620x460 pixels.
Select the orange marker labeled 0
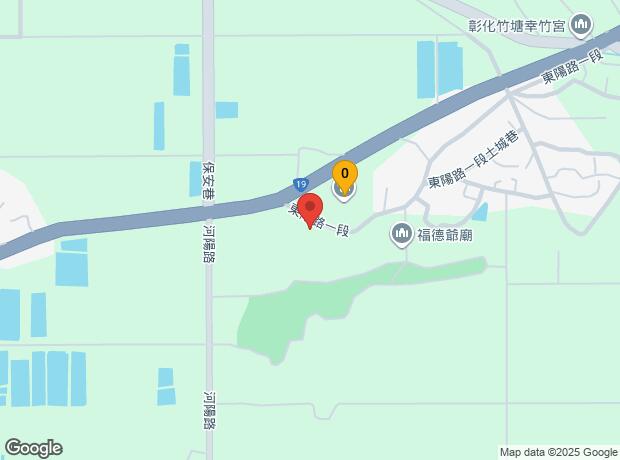point(345,178)
